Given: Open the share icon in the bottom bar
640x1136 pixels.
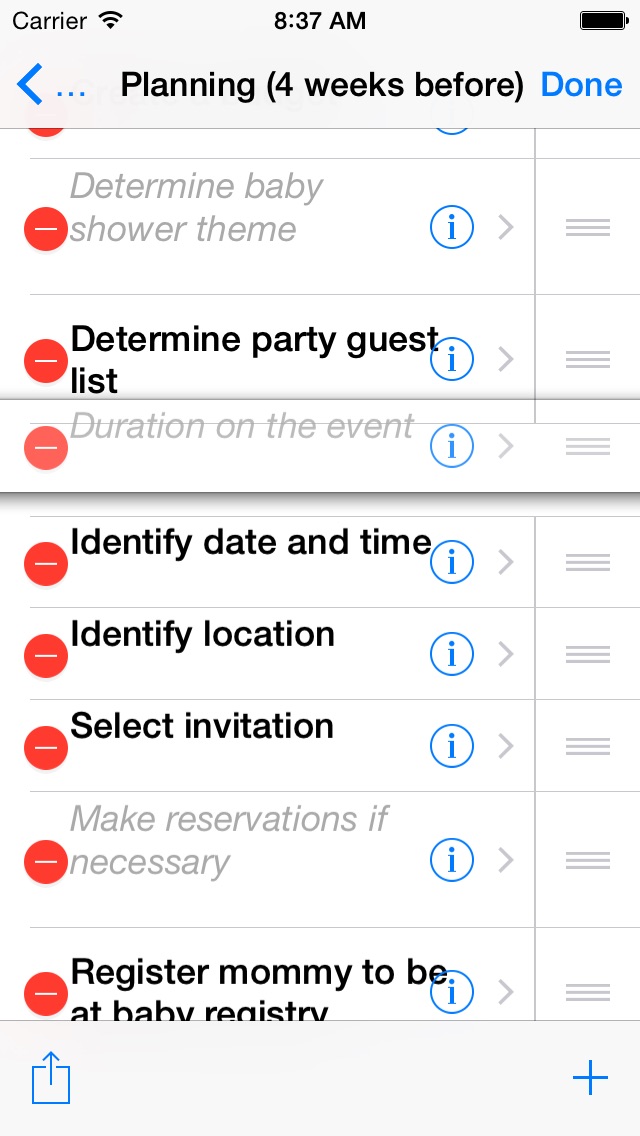Looking at the screenshot, I should pos(51,1079).
